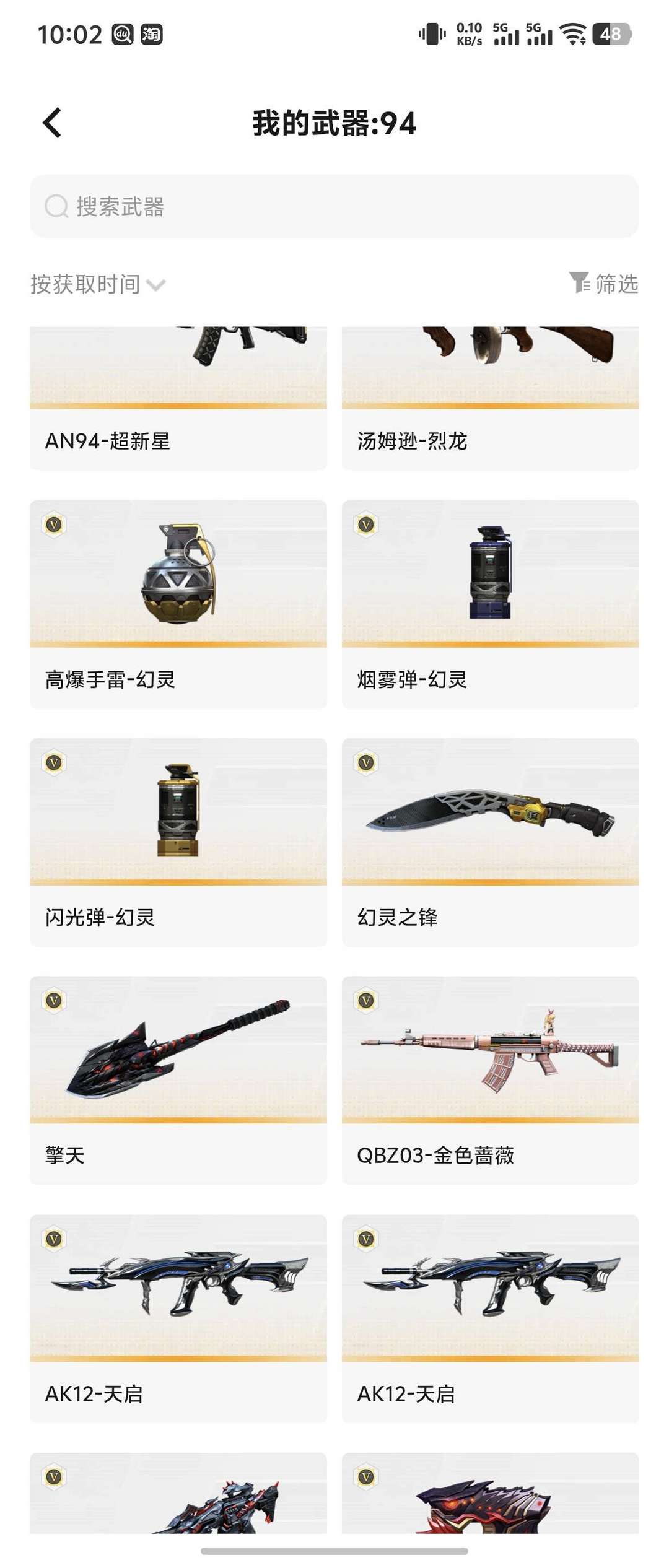
Task: Tap the Wi-Fi icon in the status bar
Action: (x=576, y=35)
